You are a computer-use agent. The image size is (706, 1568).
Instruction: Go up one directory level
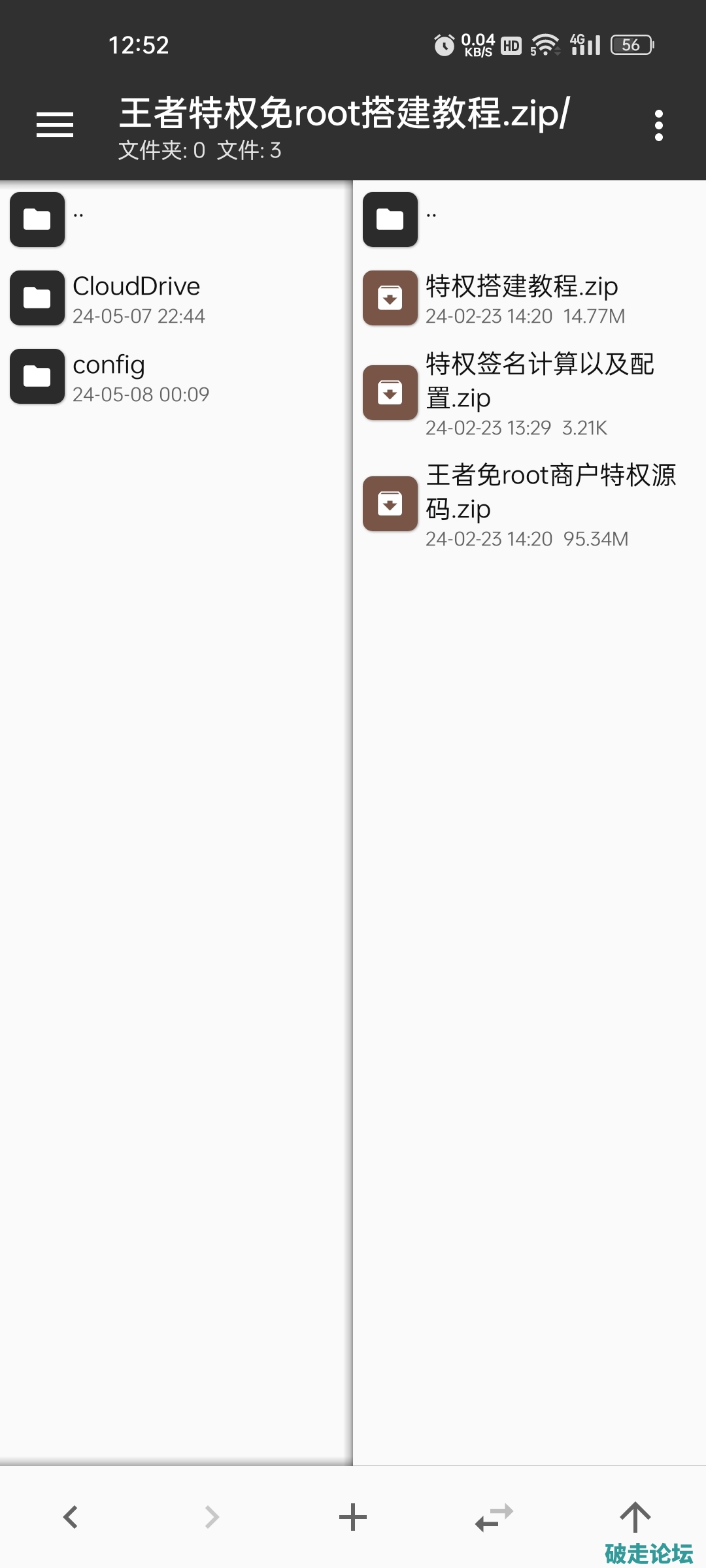(635, 1516)
